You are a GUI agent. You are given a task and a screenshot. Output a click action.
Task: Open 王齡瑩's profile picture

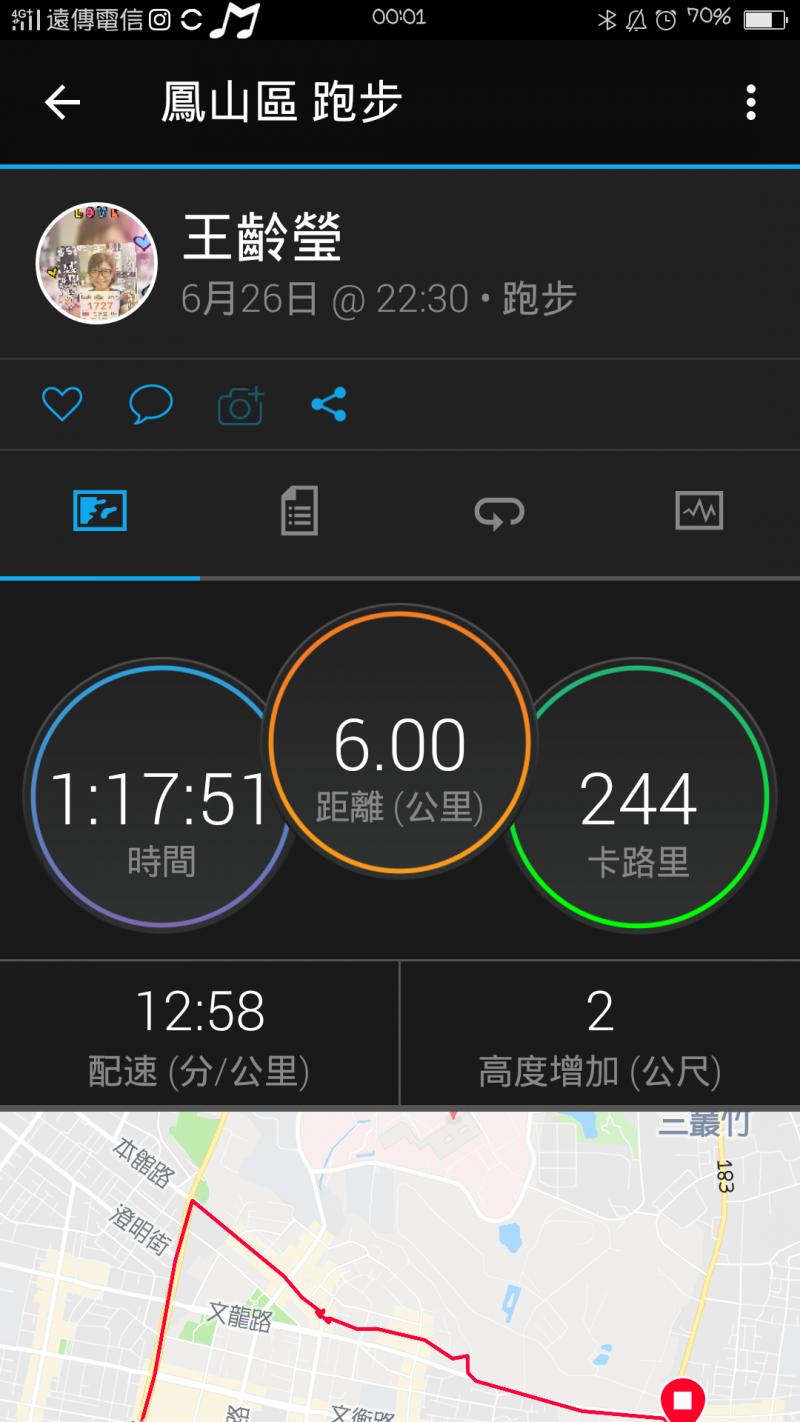[x=97, y=264]
